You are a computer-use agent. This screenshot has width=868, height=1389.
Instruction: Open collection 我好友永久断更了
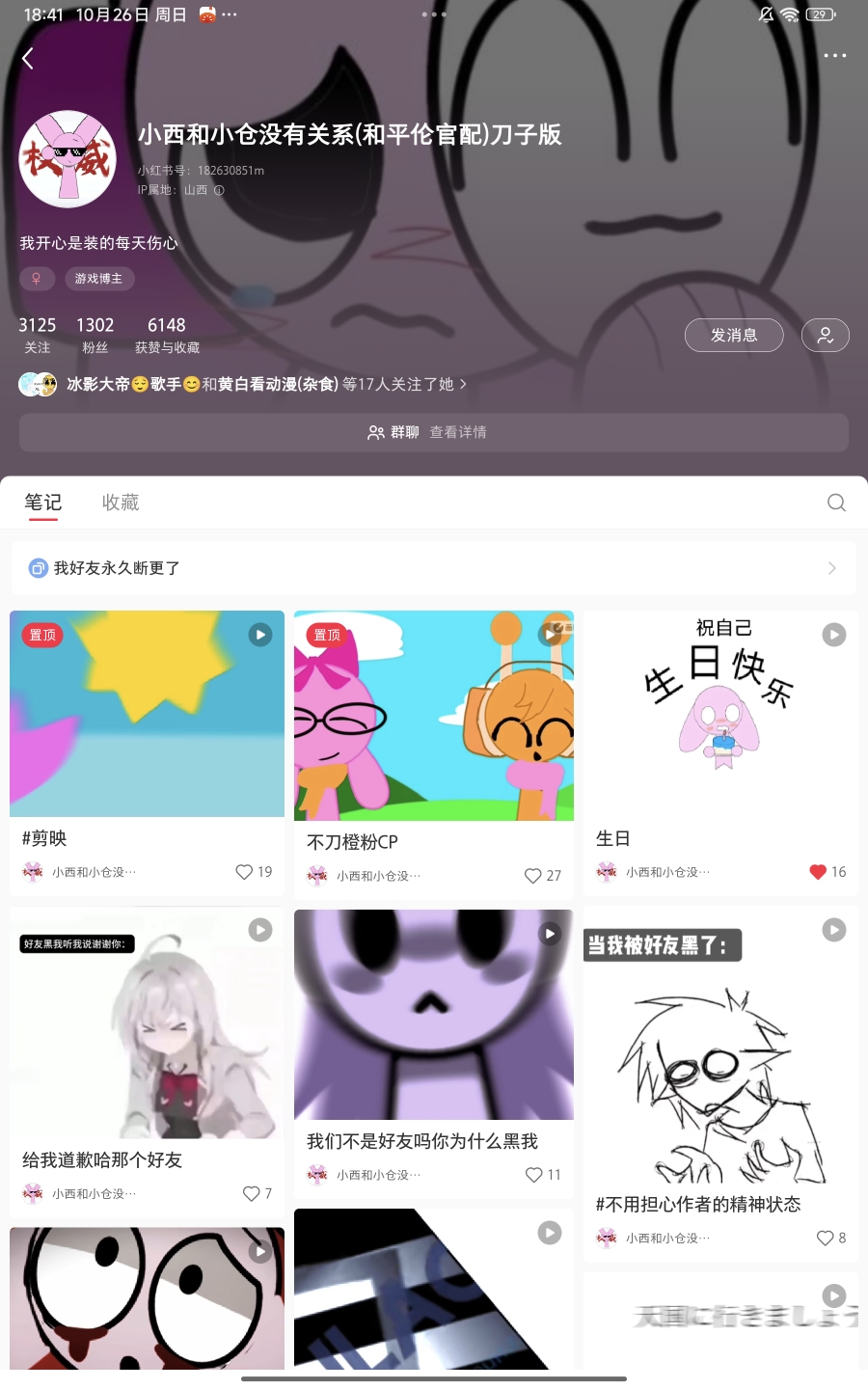pos(434,568)
